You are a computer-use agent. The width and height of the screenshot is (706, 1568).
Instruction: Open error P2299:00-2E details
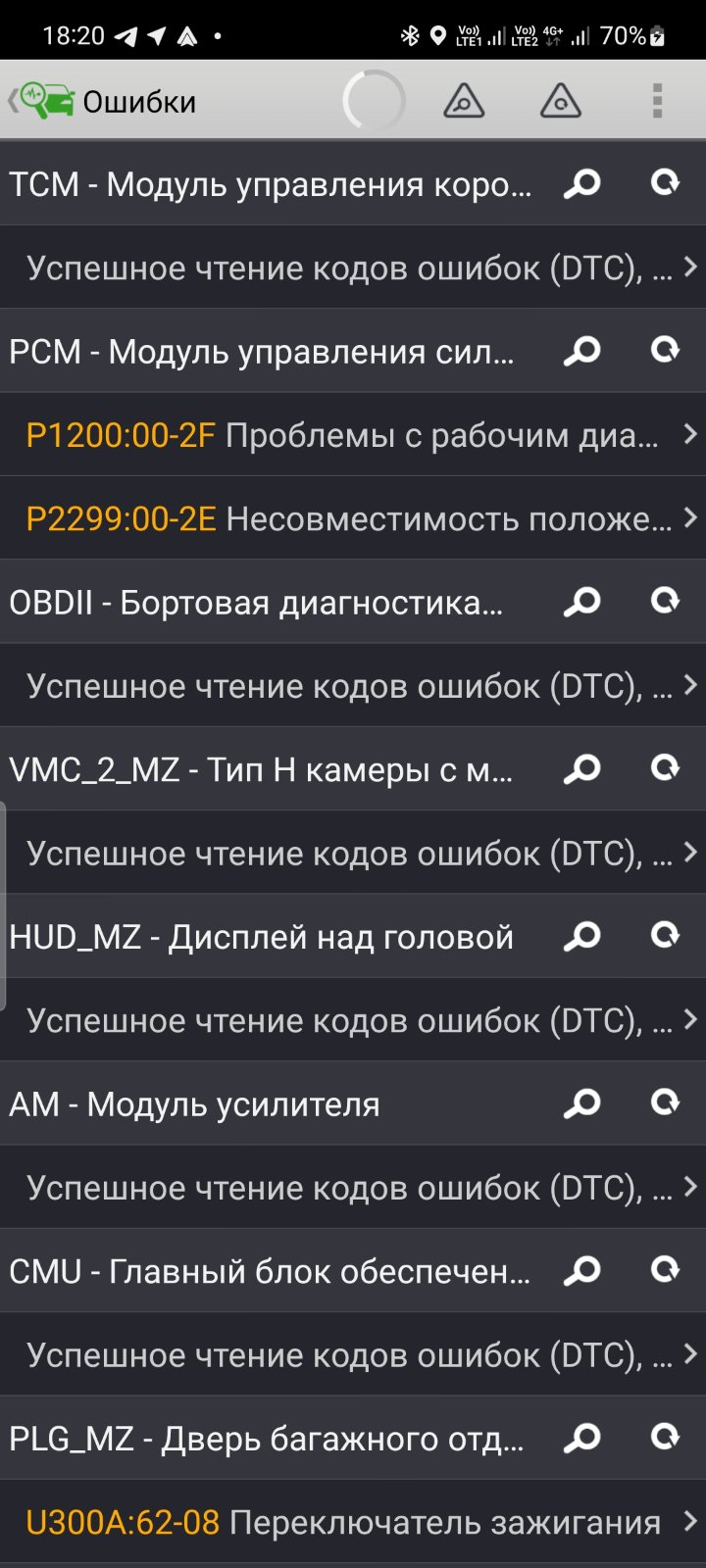pyautogui.click(x=353, y=518)
